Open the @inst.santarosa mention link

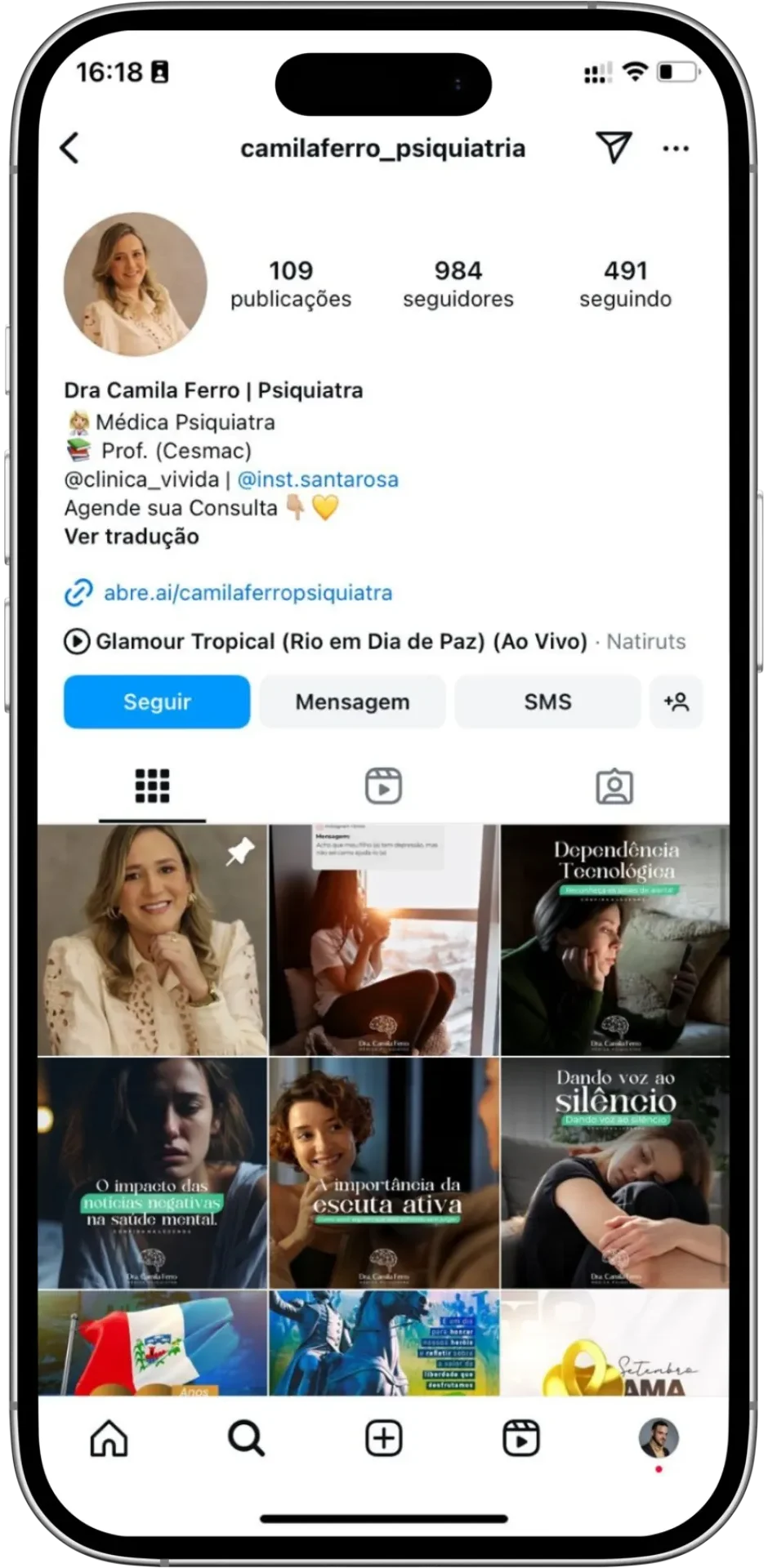coord(318,479)
